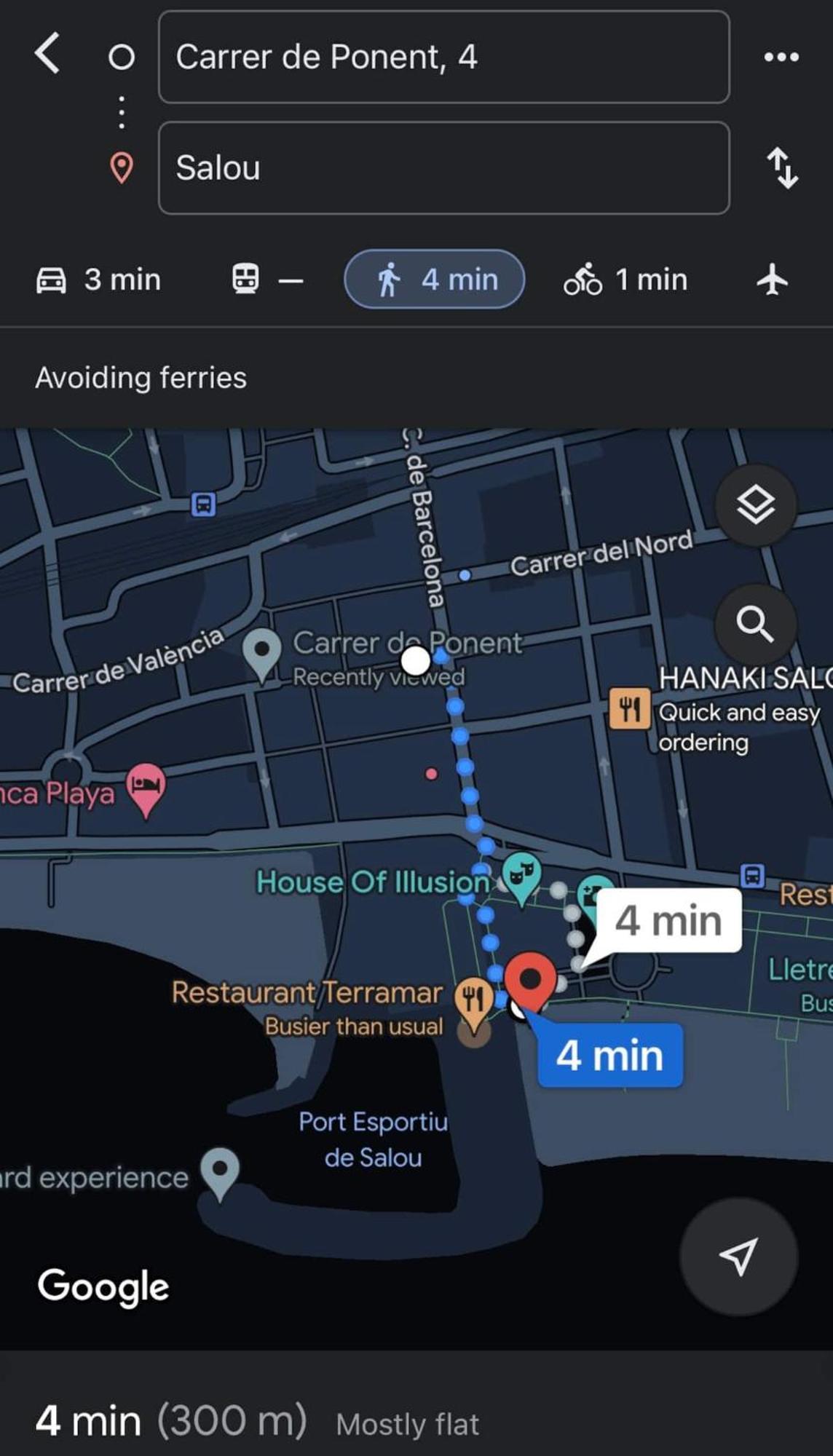
Task: Select walking mode, 4 min
Action: click(434, 280)
